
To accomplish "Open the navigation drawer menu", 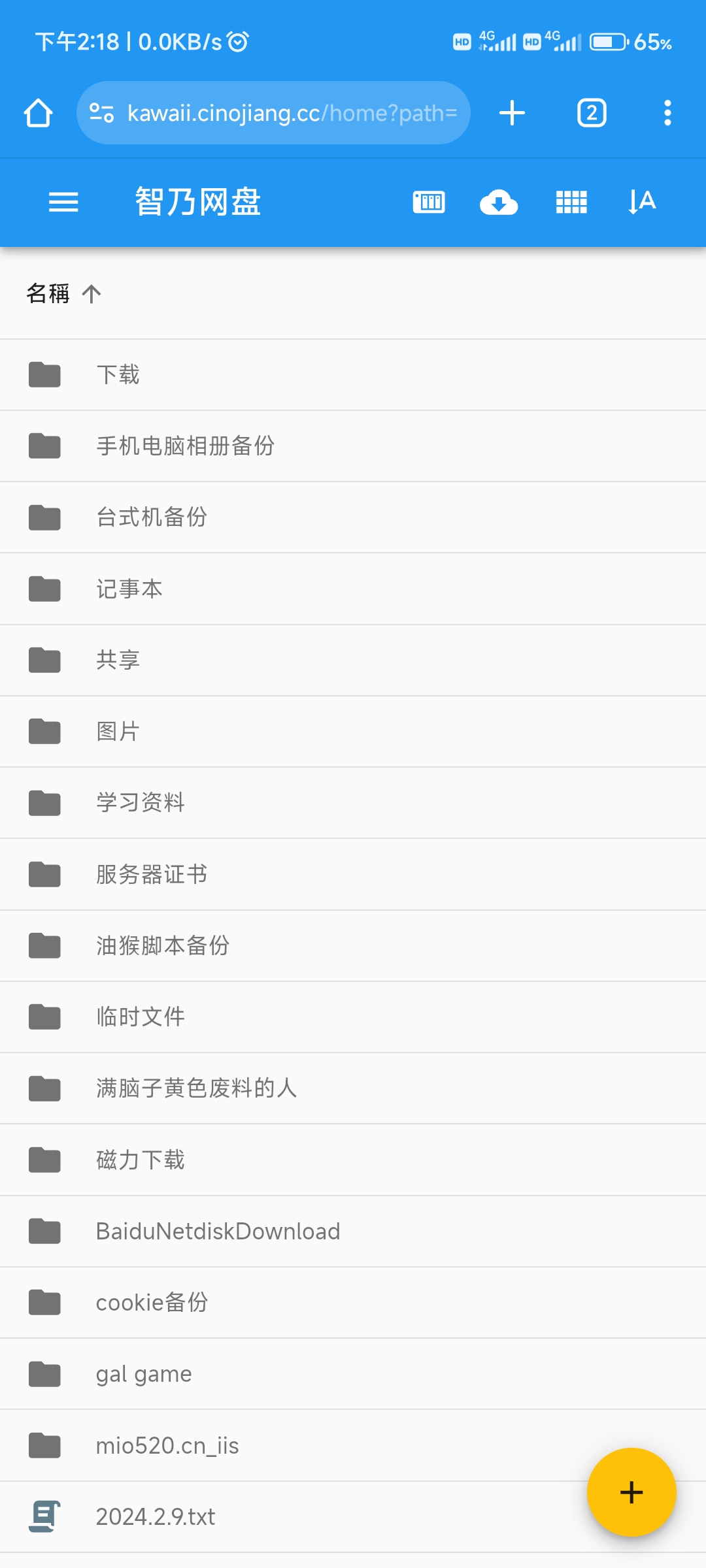I will [x=63, y=202].
